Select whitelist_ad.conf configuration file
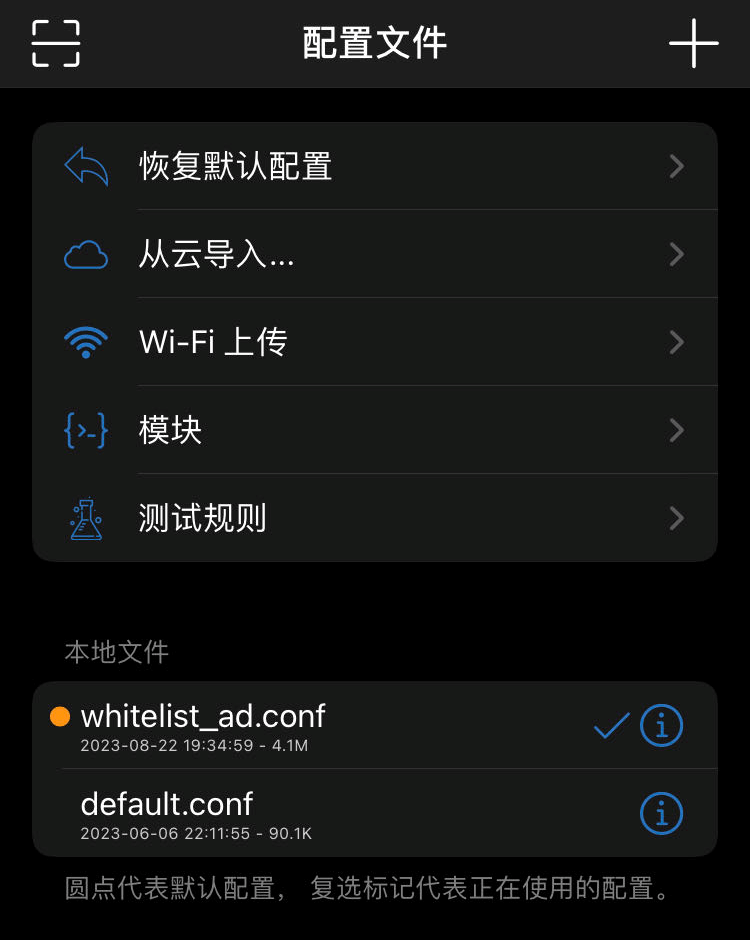 [300, 726]
